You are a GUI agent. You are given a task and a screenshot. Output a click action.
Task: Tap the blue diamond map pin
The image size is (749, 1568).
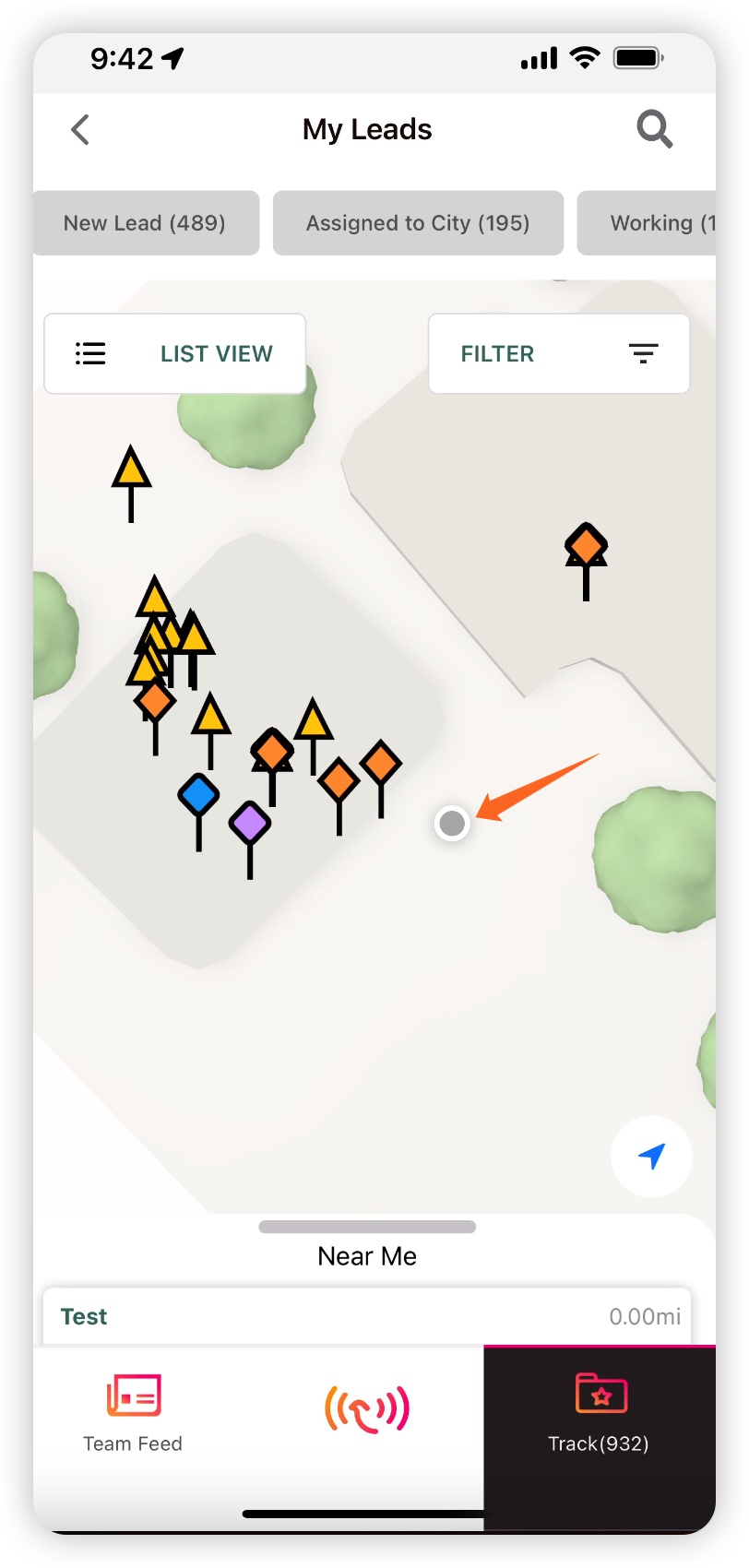click(198, 795)
